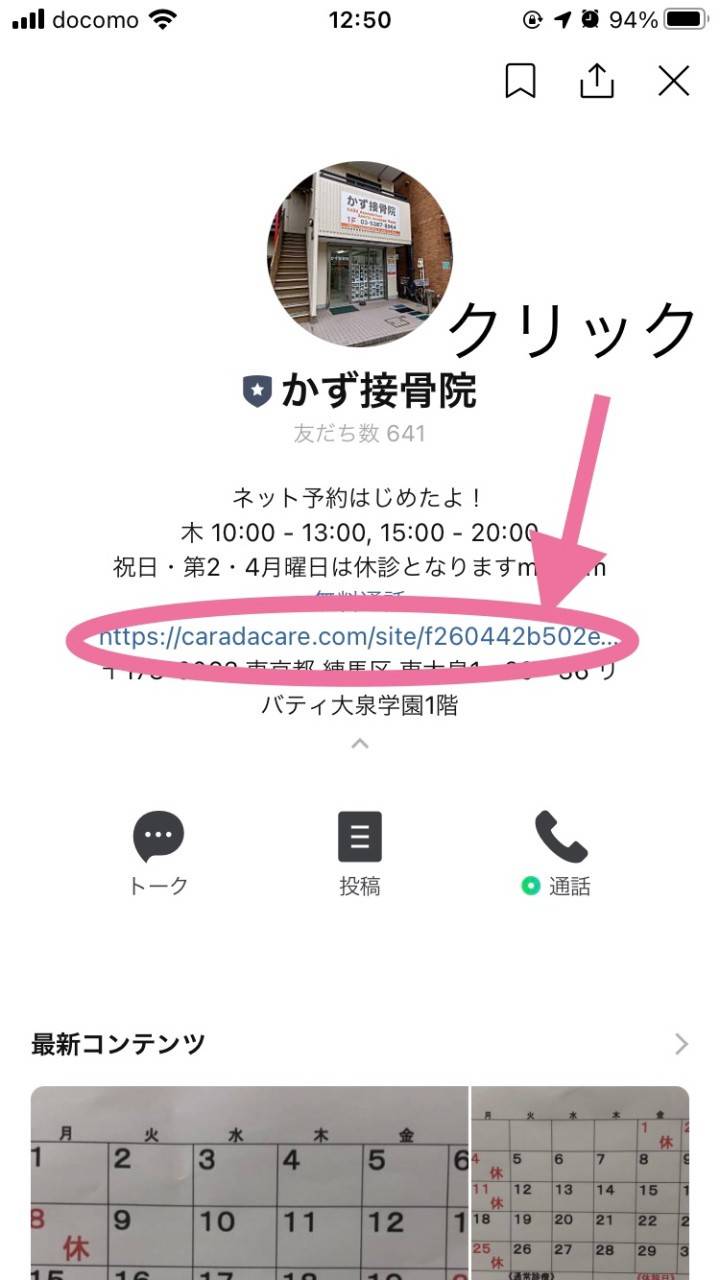Collapse the profile description chevron
This screenshot has height=1280, width=720.
coord(360,743)
